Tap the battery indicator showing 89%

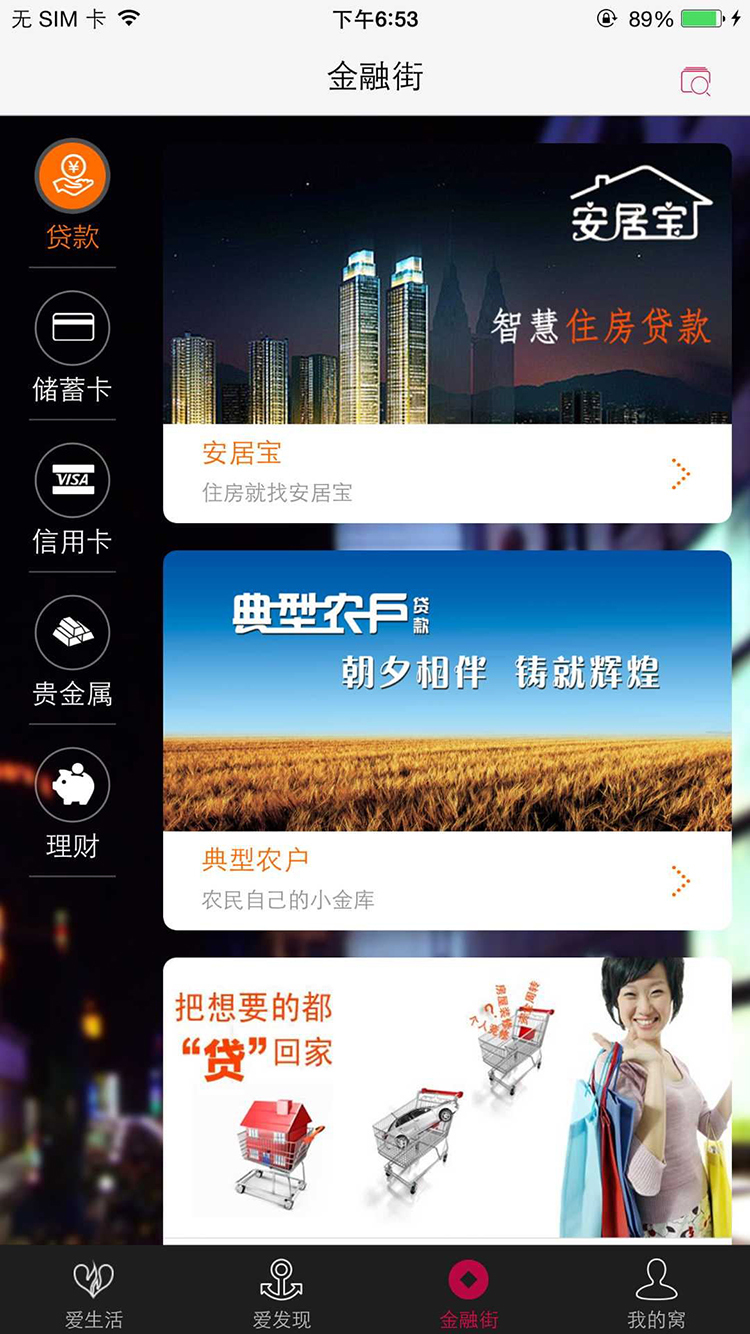click(700, 16)
